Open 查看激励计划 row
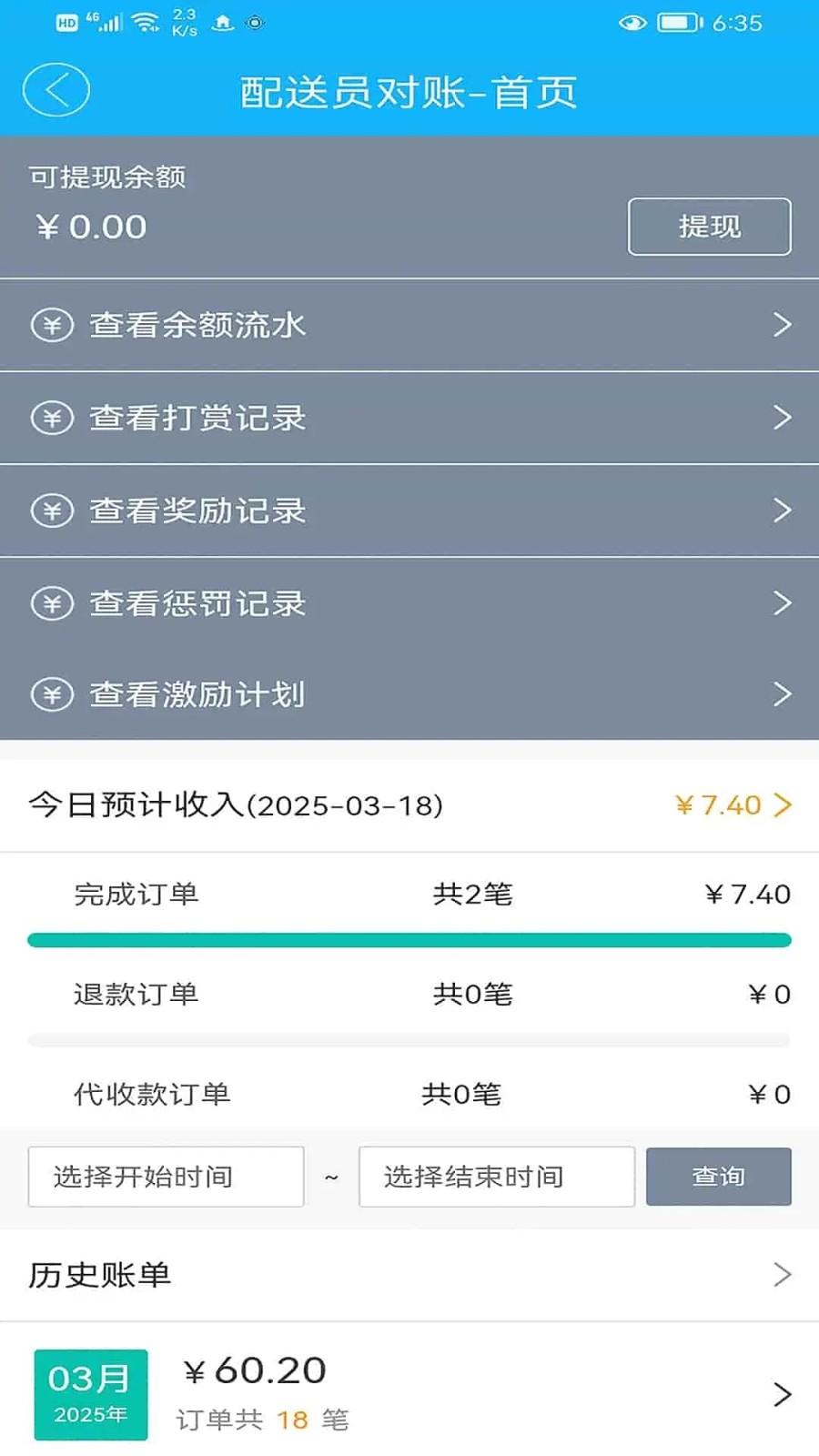Image resolution: width=819 pixels, height=1456 pixels. (409, 694)
